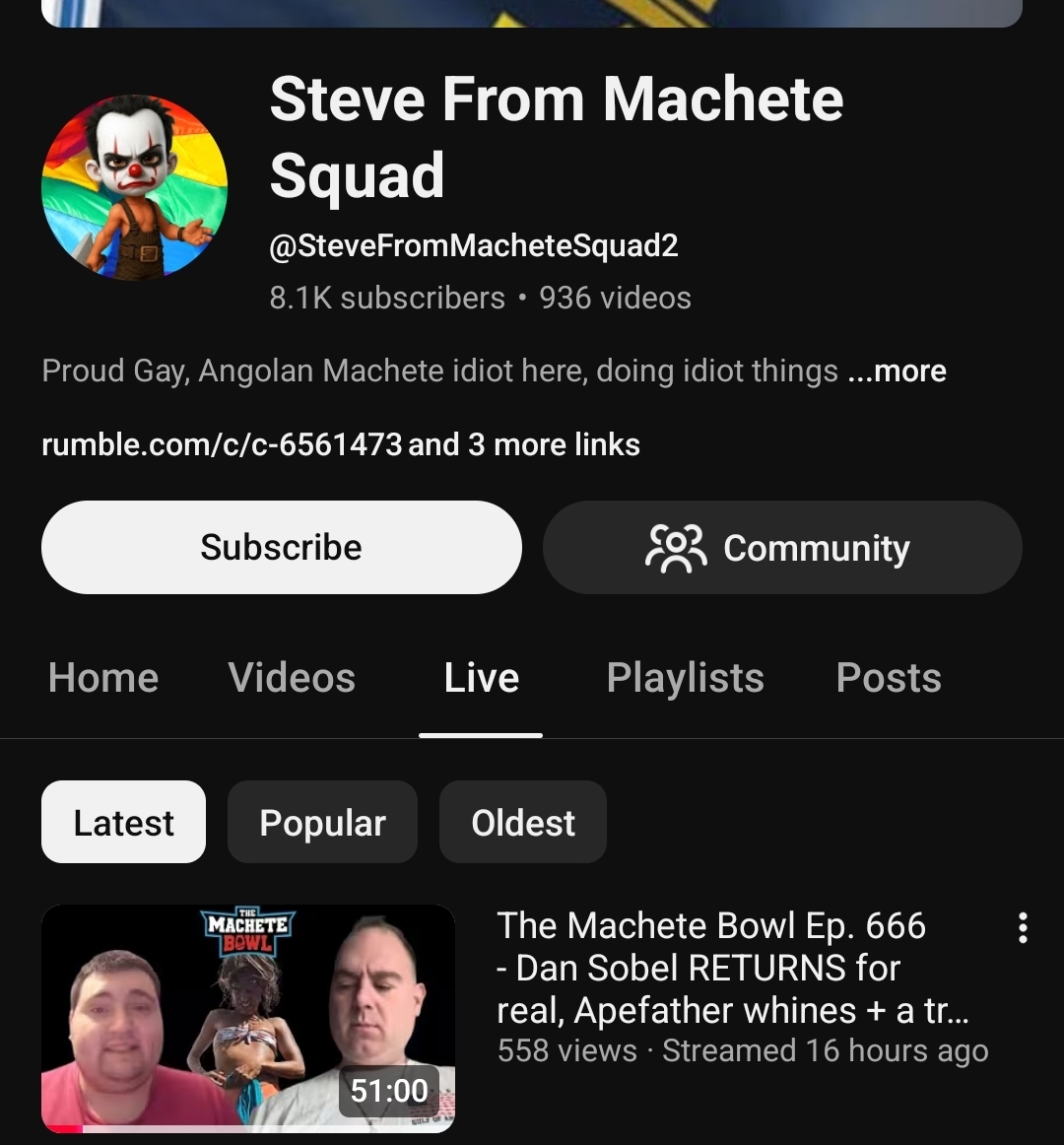Tap the channel's clown profile avatar

134,187
